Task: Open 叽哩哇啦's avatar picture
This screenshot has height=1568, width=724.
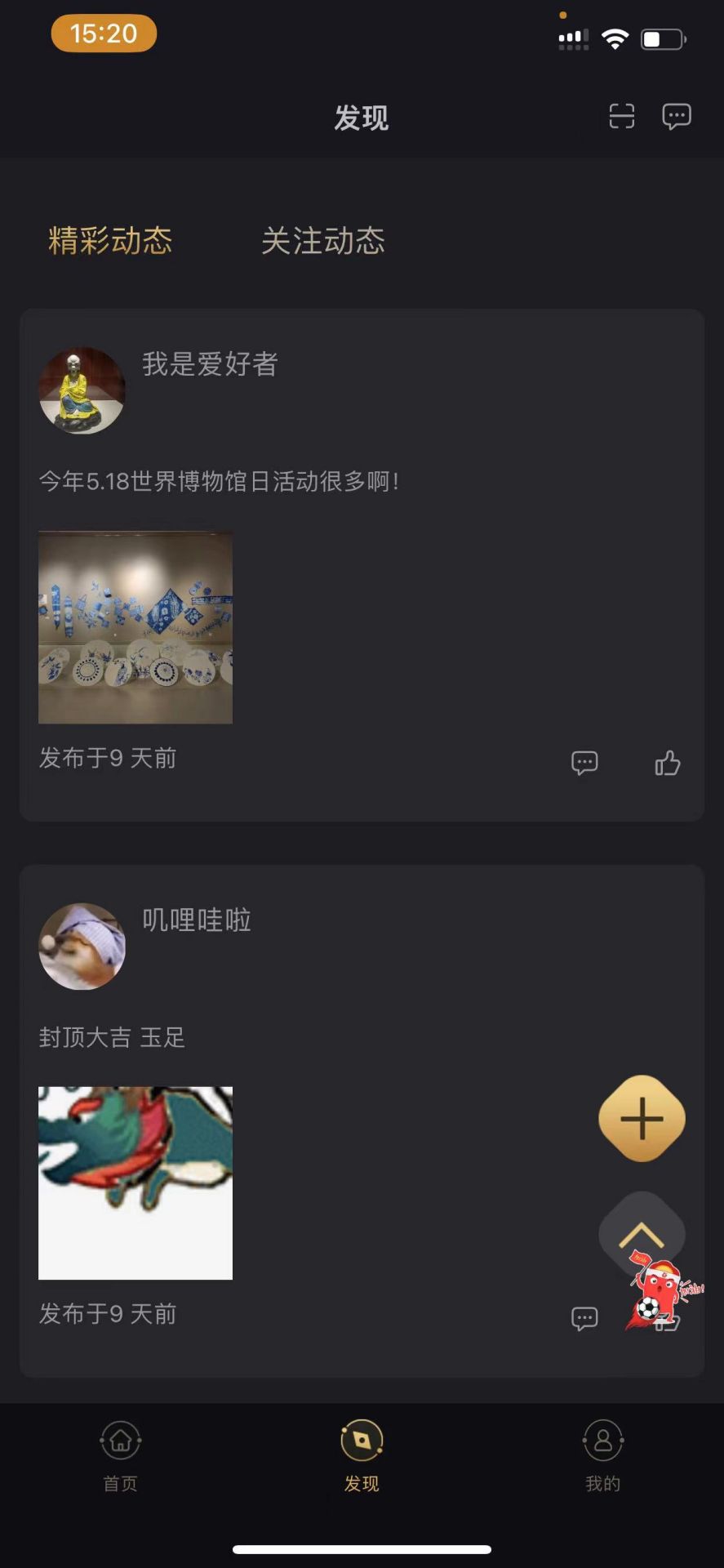Action: pyautogui.click(x=82, y=945)
